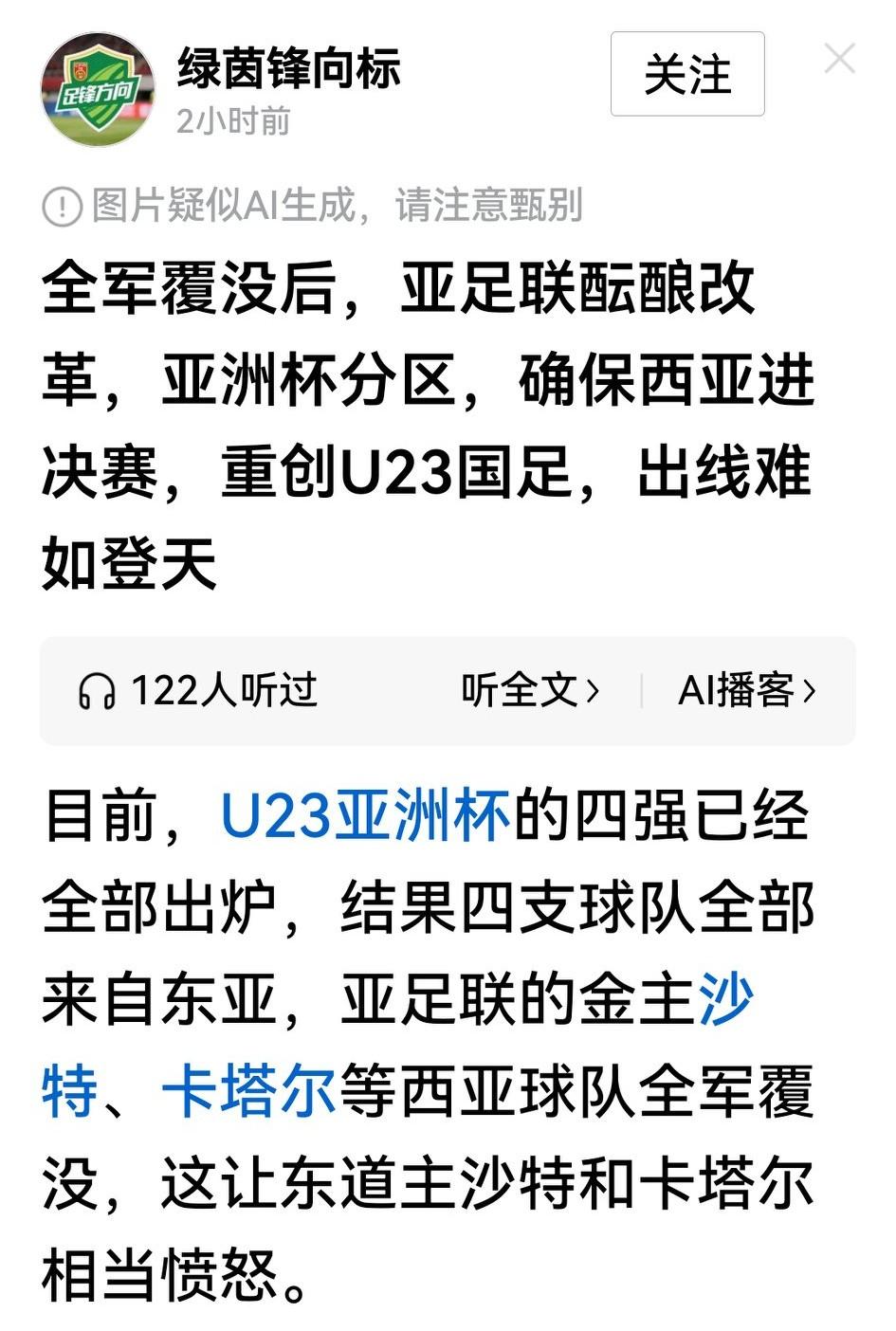This screenshot has height=1331, width=896.
Task: Expand AI播客 via its chevron arrow
Action: coord(813,691)
